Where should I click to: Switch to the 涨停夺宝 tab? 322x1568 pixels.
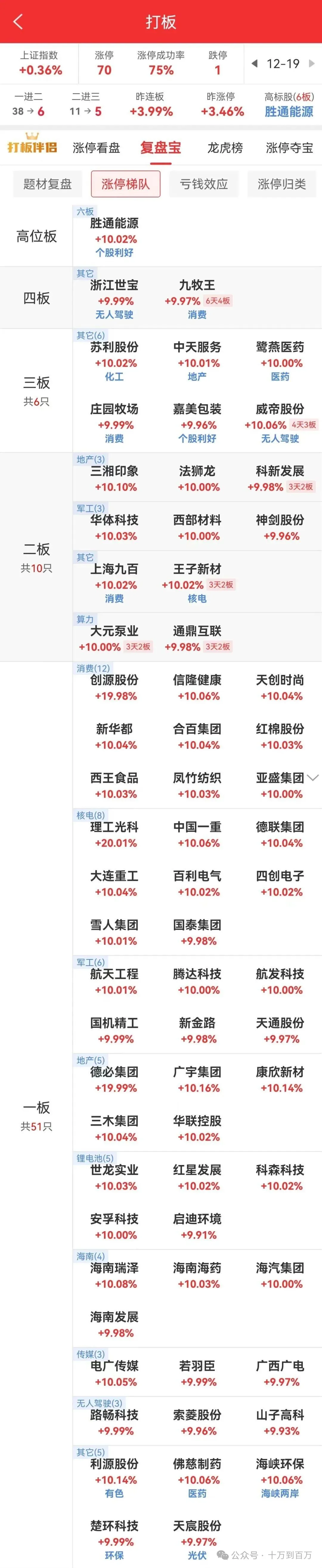pyautogui.click(x=289, y=147)
